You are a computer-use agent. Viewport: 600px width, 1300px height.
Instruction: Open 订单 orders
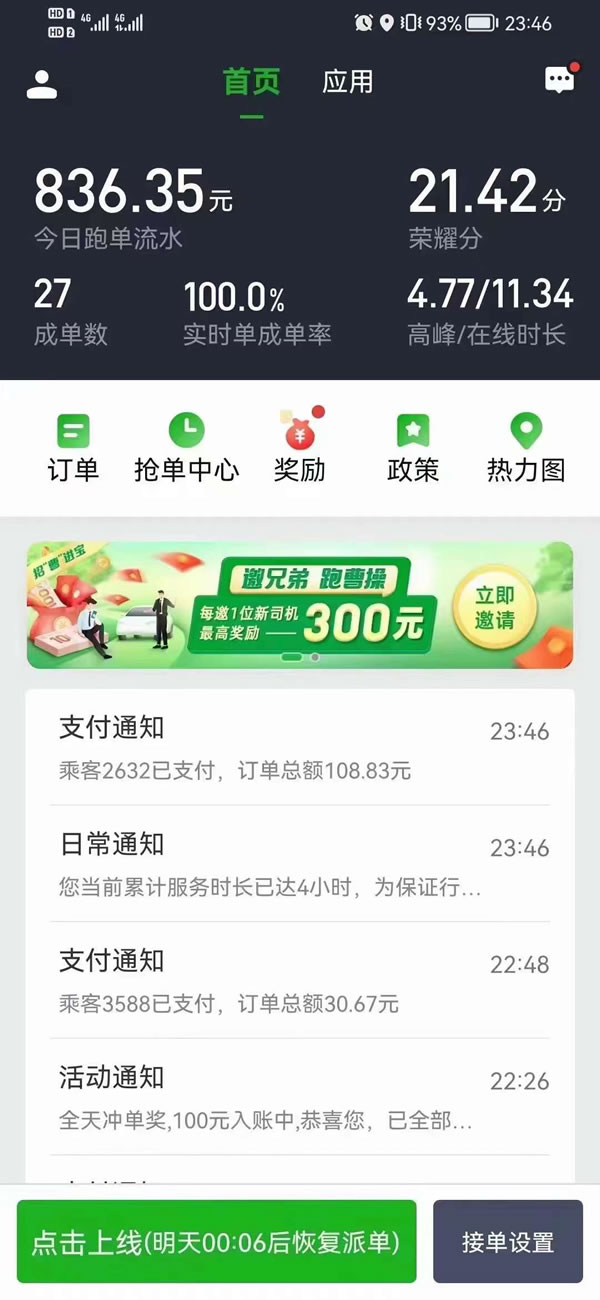click(x=73, y=448)
